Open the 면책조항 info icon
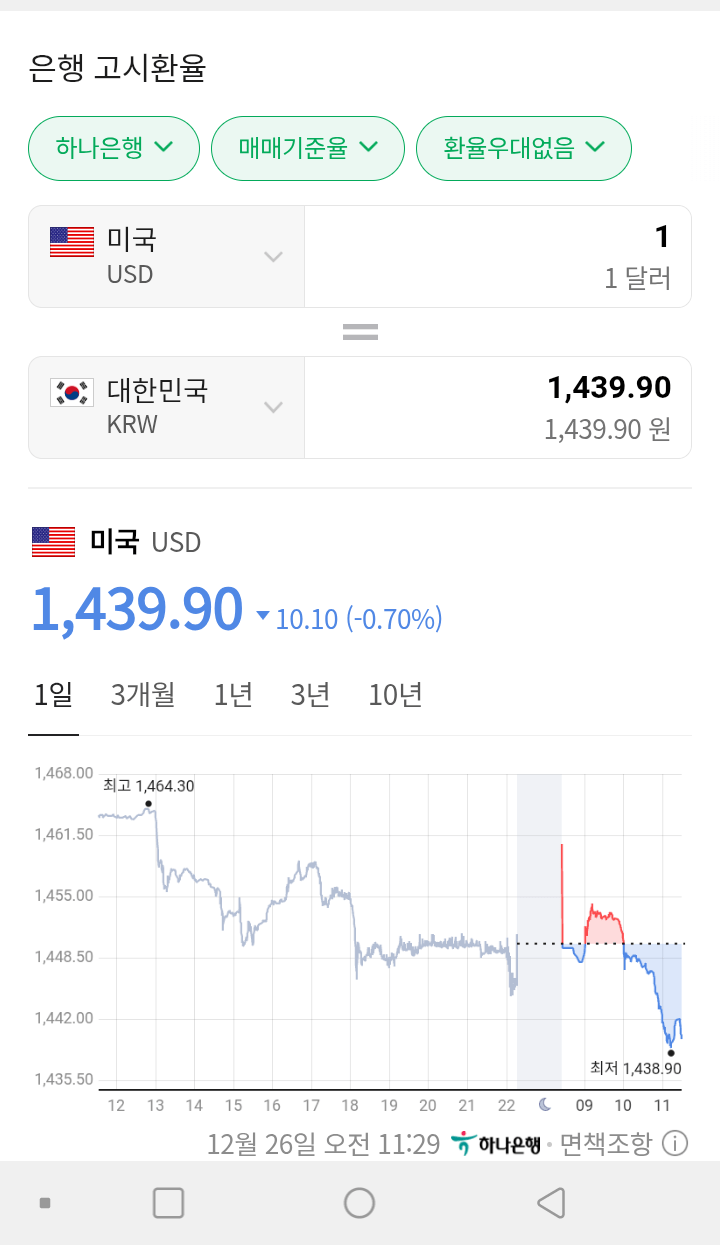 tap(675, 1143)
